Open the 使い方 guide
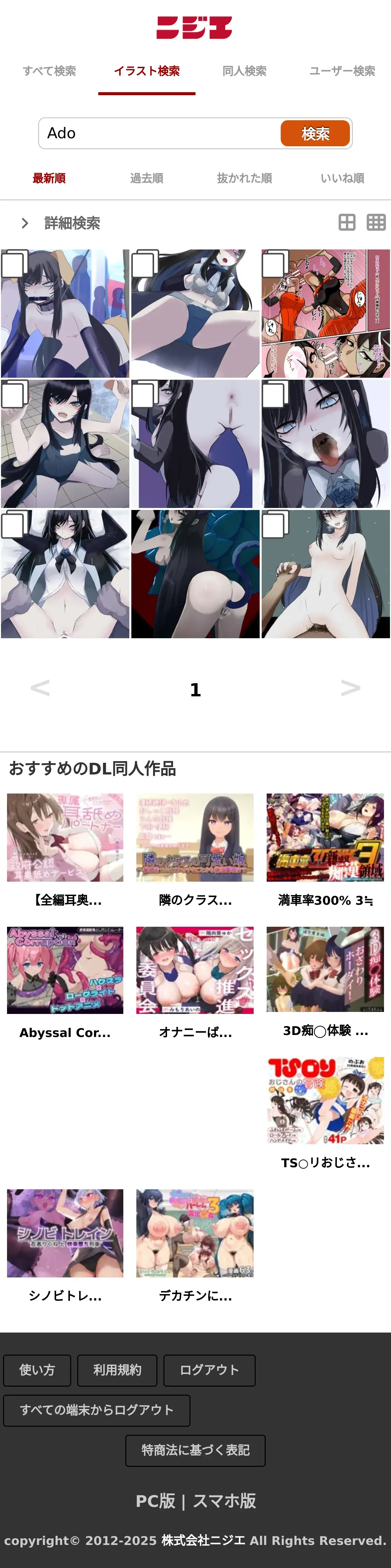The image size is (391, 1568). tap(37, 1370)
